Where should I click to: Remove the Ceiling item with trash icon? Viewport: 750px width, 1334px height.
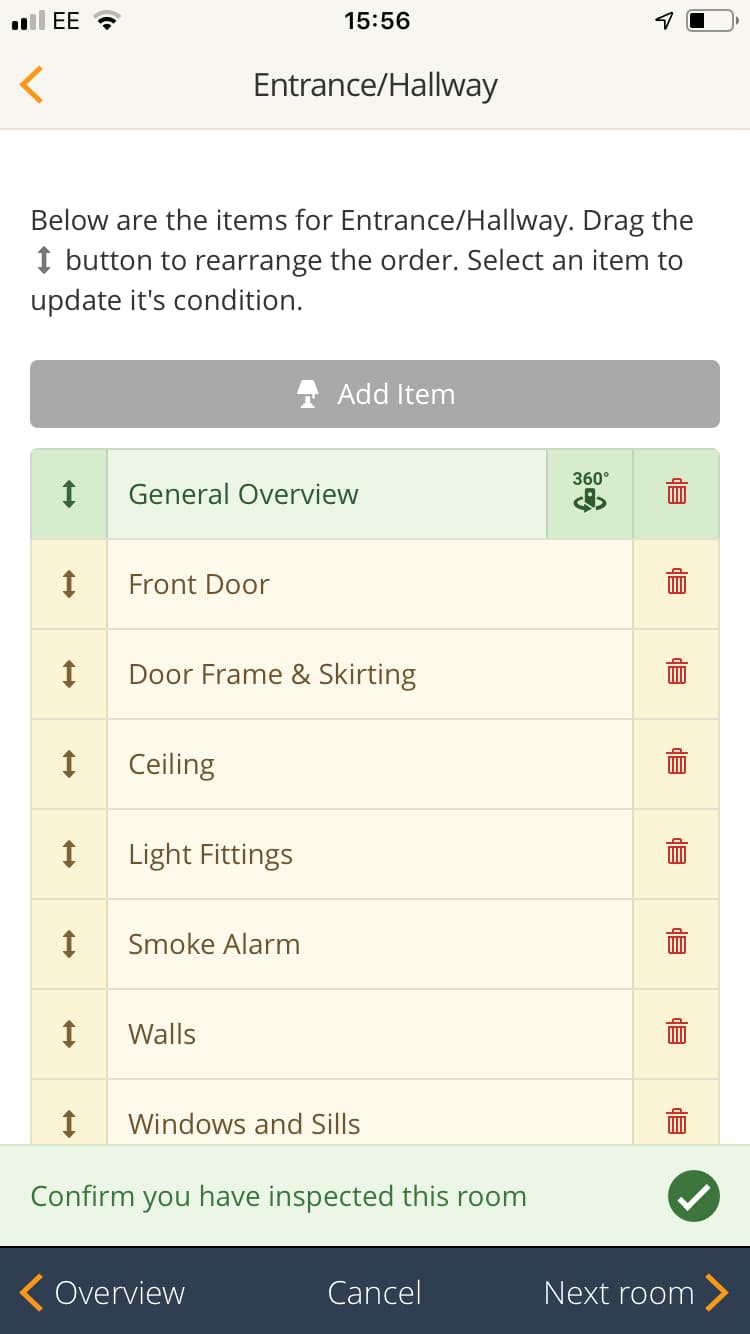pos(677,764)
